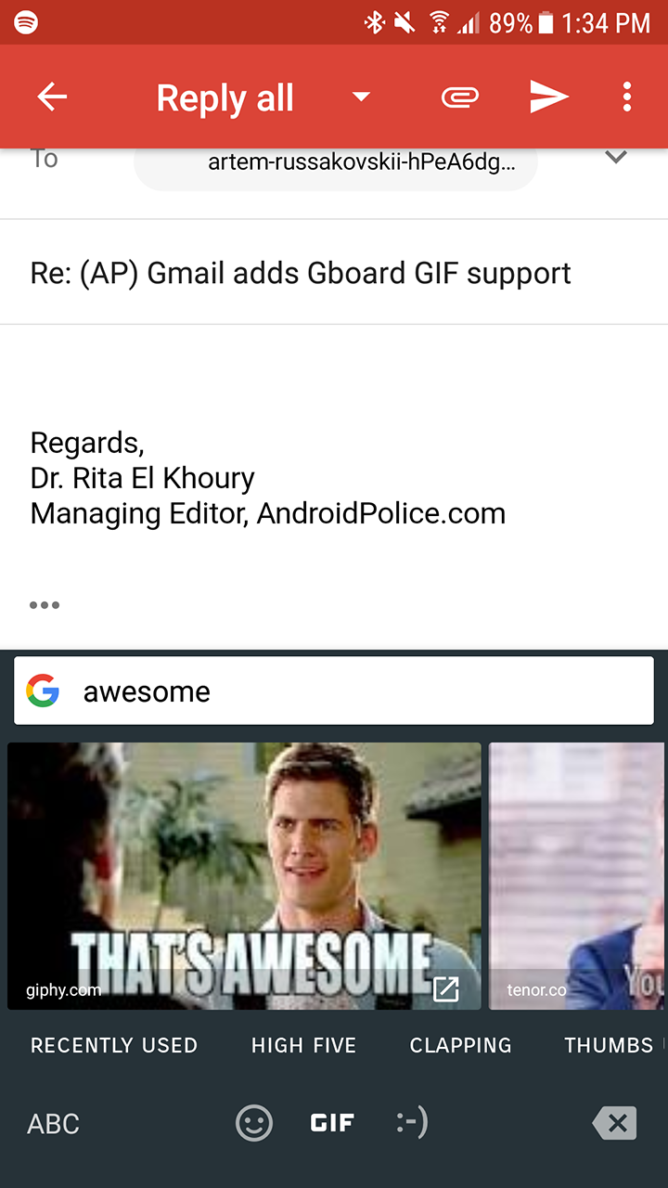
Task: Insert the That's Awesome GIF
Action: pyautogui.click(x=244, y=875)
